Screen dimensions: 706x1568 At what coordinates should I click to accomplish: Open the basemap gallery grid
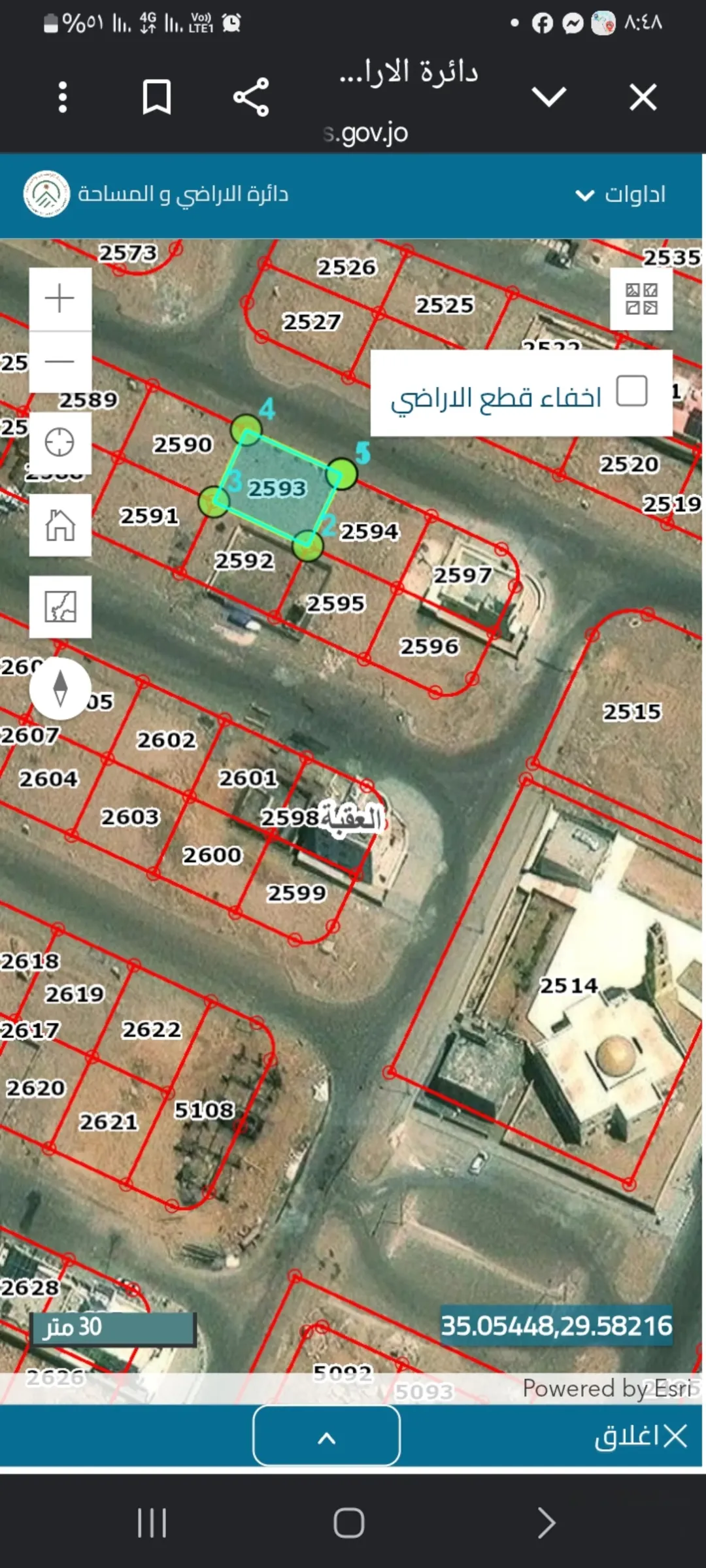coord(641,299)
